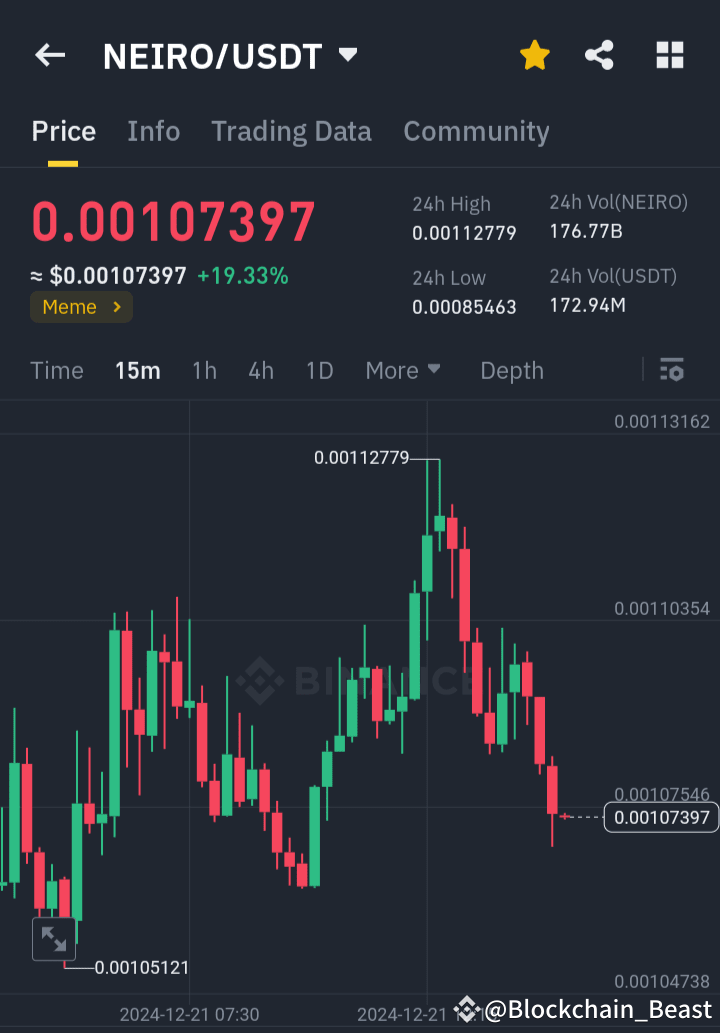
Task: Tap the fullscreen expand icon on the chart
Action: pos(54,939)
